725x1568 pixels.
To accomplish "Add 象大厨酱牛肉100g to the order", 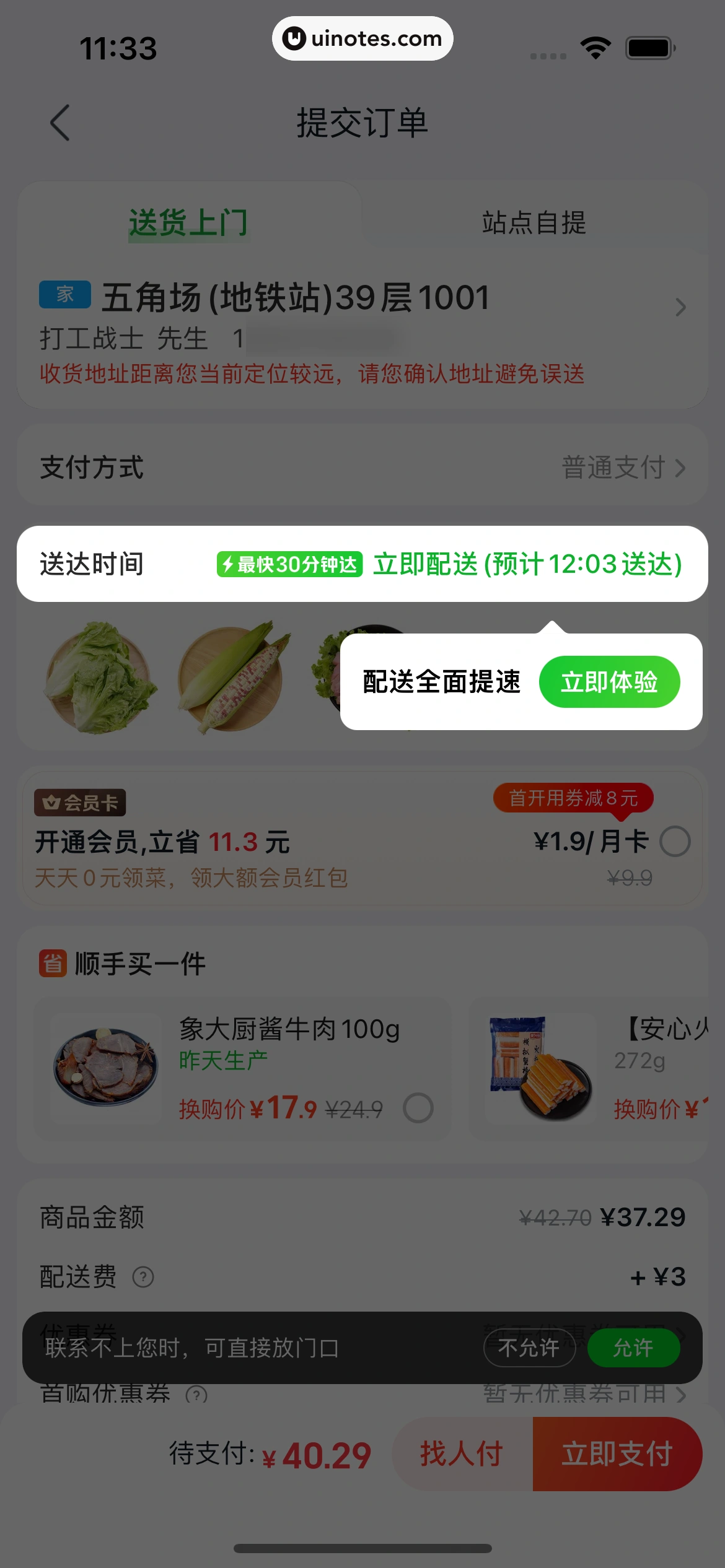I will 418,1108.
